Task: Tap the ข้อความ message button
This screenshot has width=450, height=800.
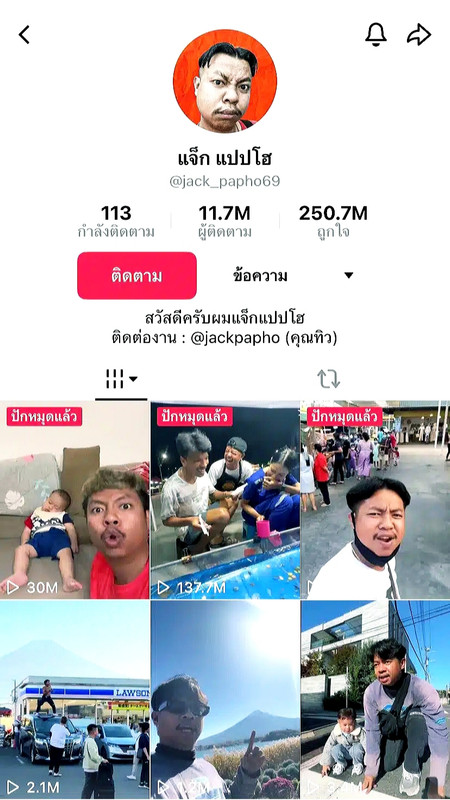Action: point(260,276)
